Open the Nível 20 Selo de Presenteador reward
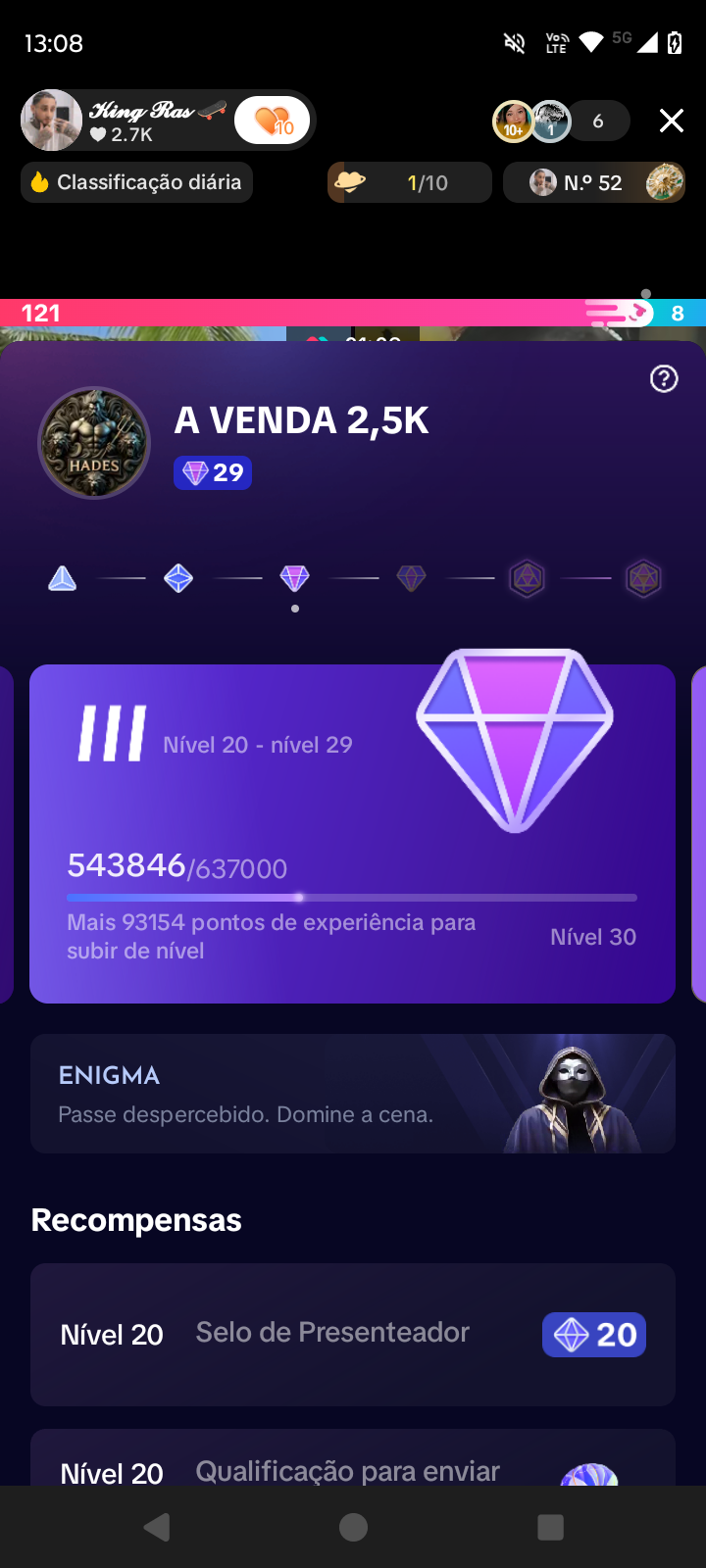Viewport: 706px width, 1568px height. click(353, 1335)
